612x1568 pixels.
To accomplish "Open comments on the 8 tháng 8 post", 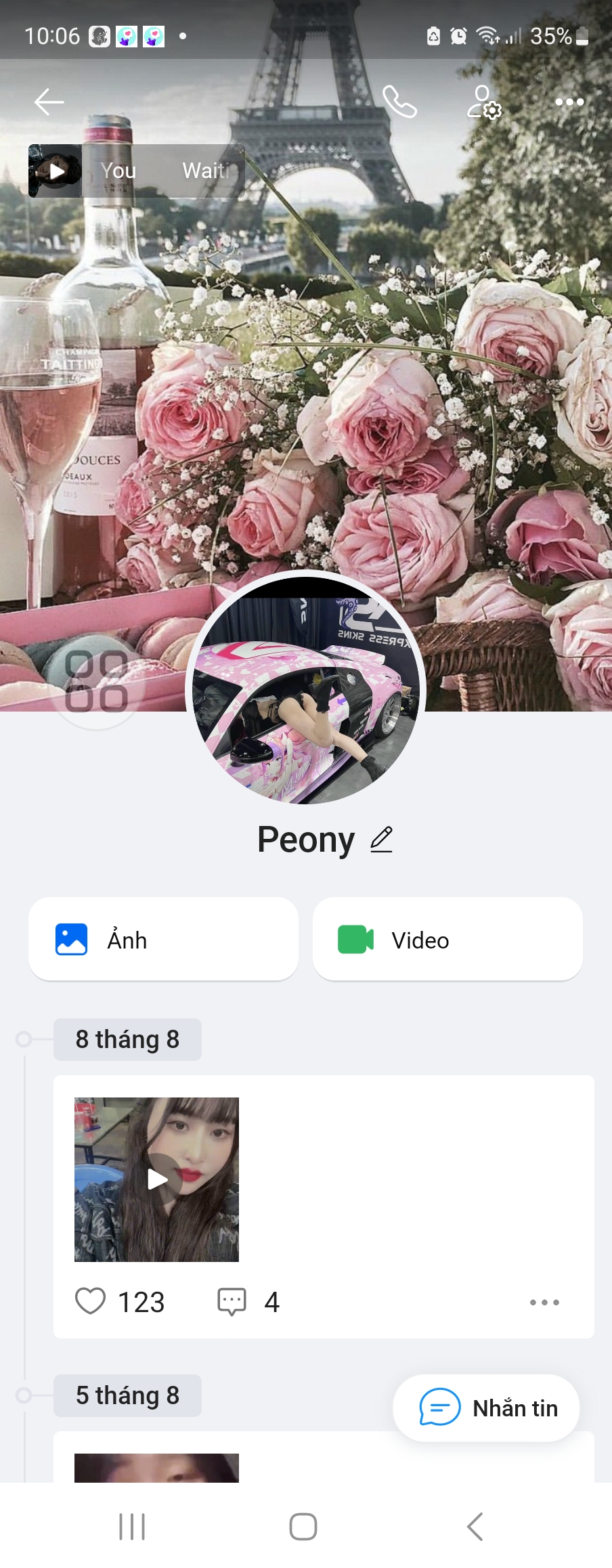I will point(232,1301).
